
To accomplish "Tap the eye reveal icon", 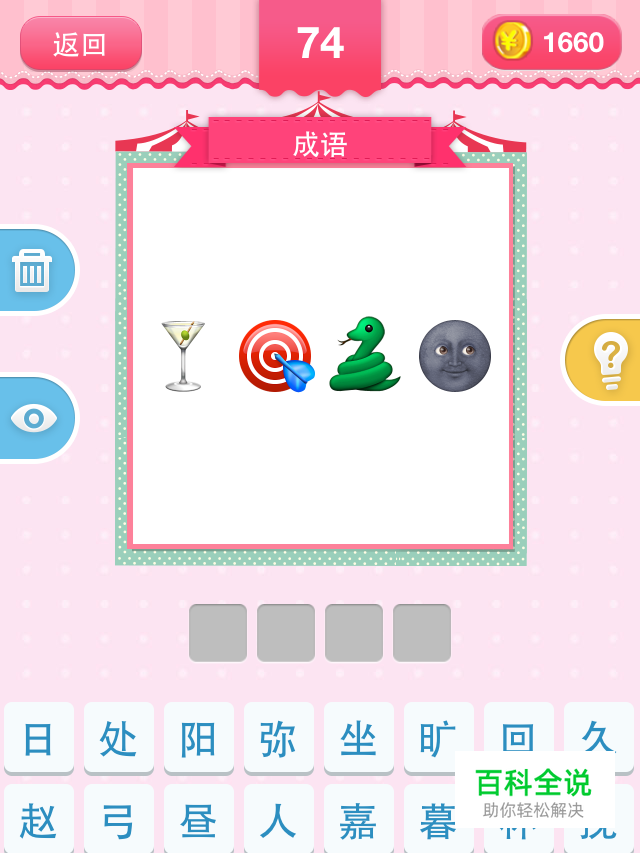I will 33,418.
